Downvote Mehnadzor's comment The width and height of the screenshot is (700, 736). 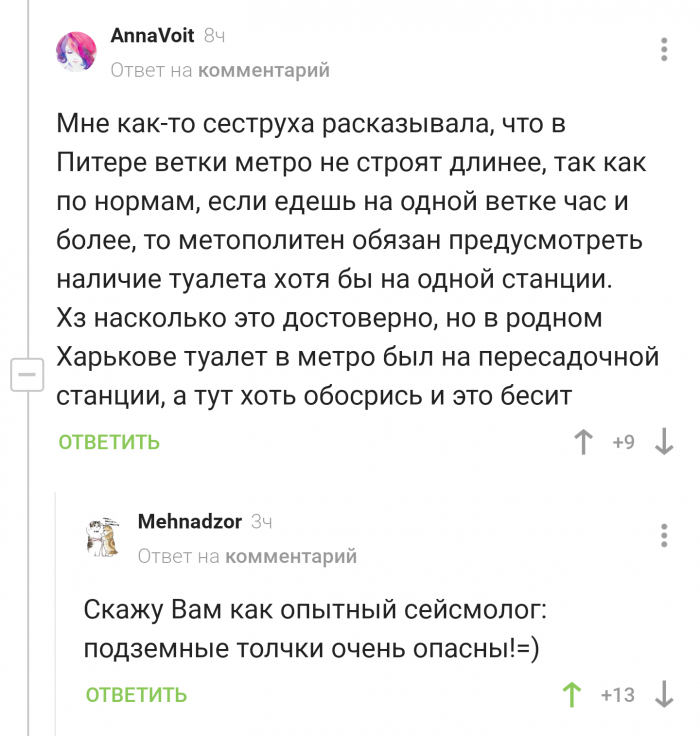[x=664, y=694]
